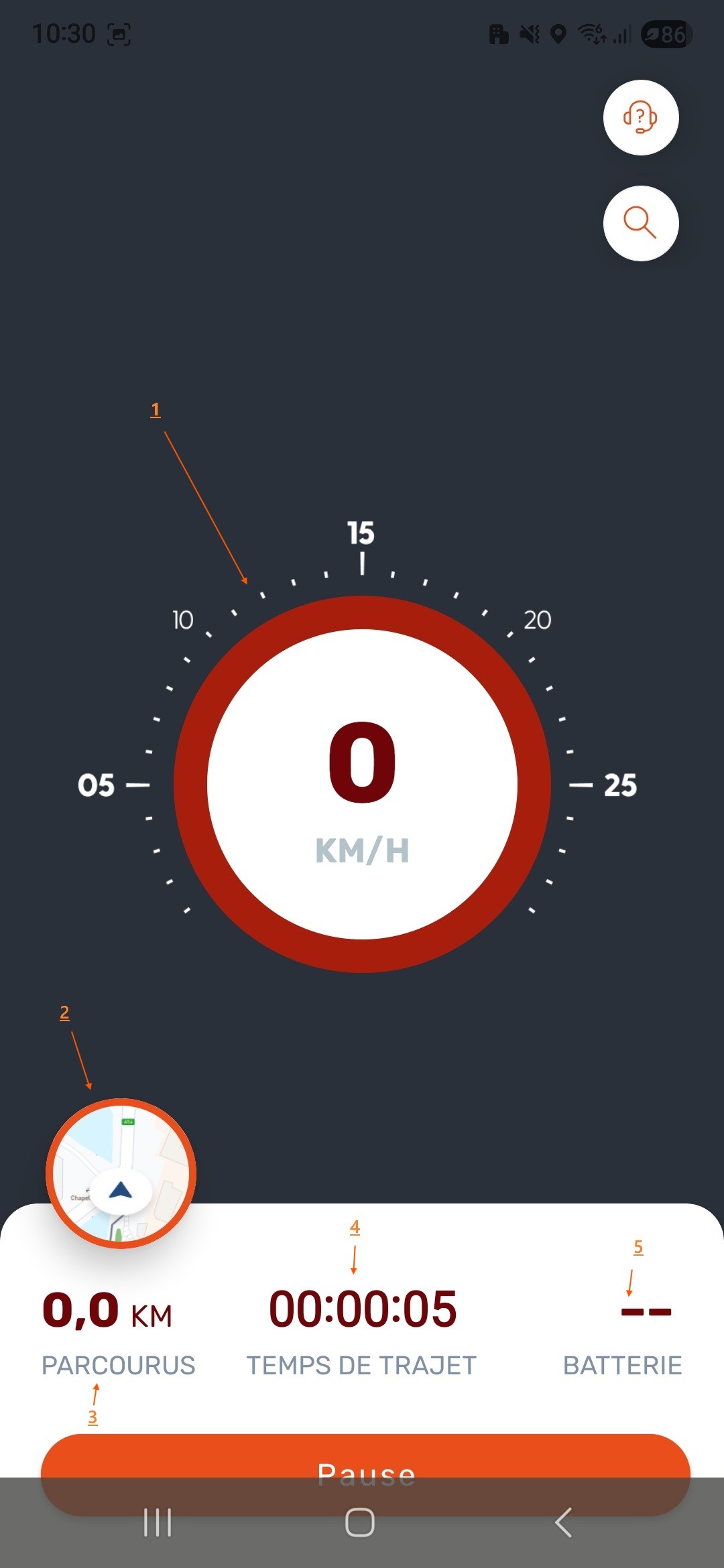
Task: Open the circular map preview
Action: coord(121,1173)
